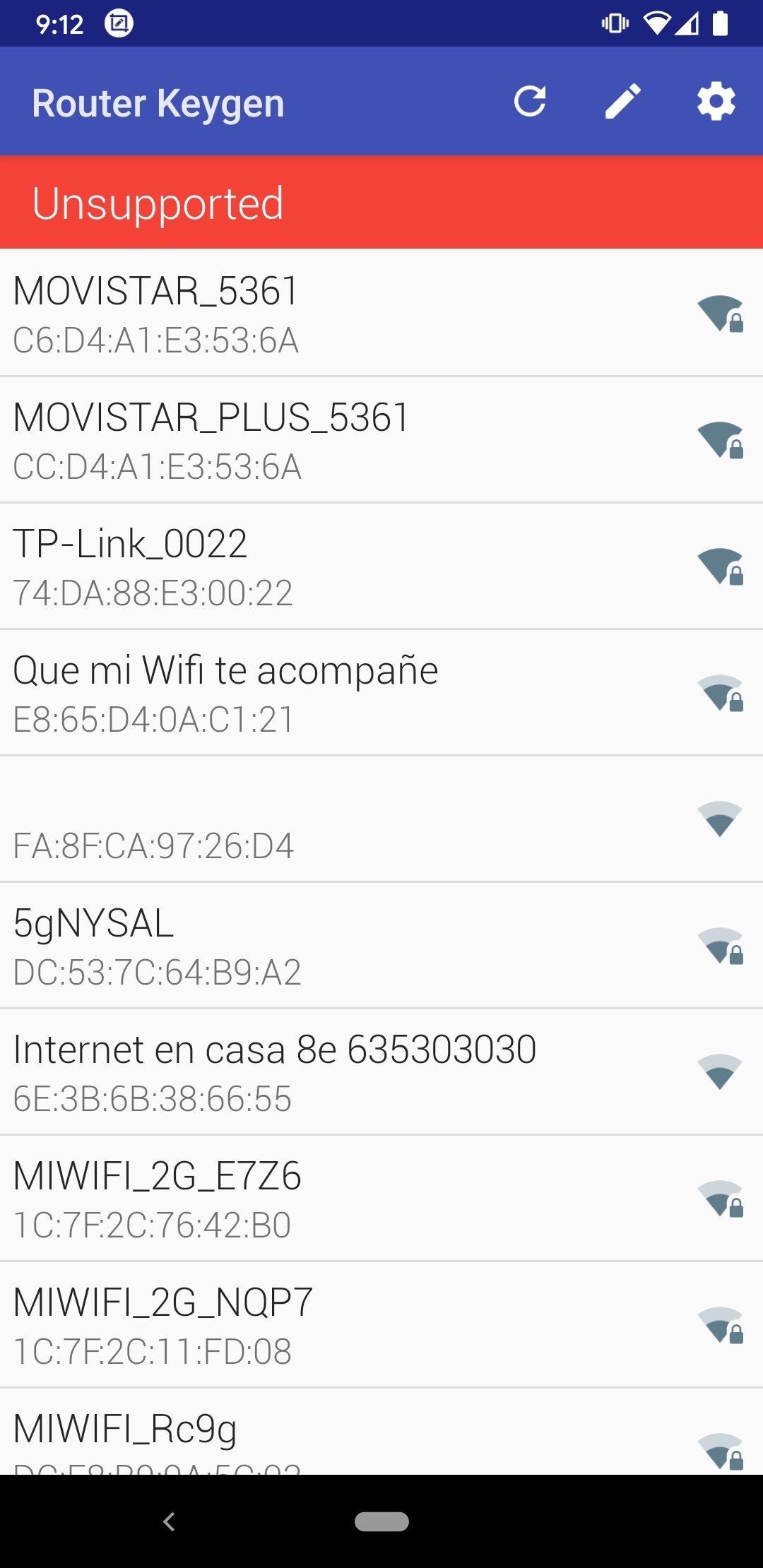
Task: Open Internet en casa 8e 635303030
Action: (381, 1071)
